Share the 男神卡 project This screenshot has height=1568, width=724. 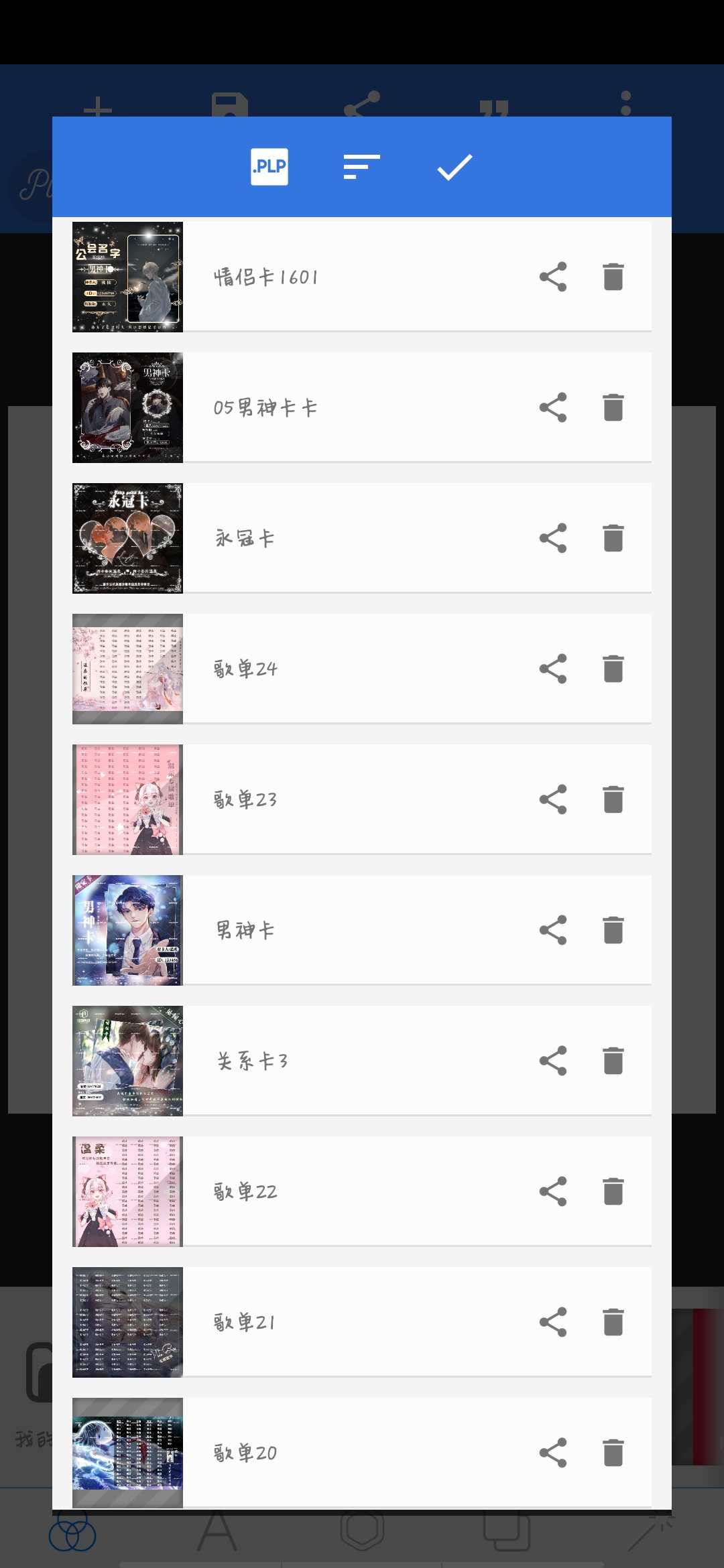[x=553, y=930]
